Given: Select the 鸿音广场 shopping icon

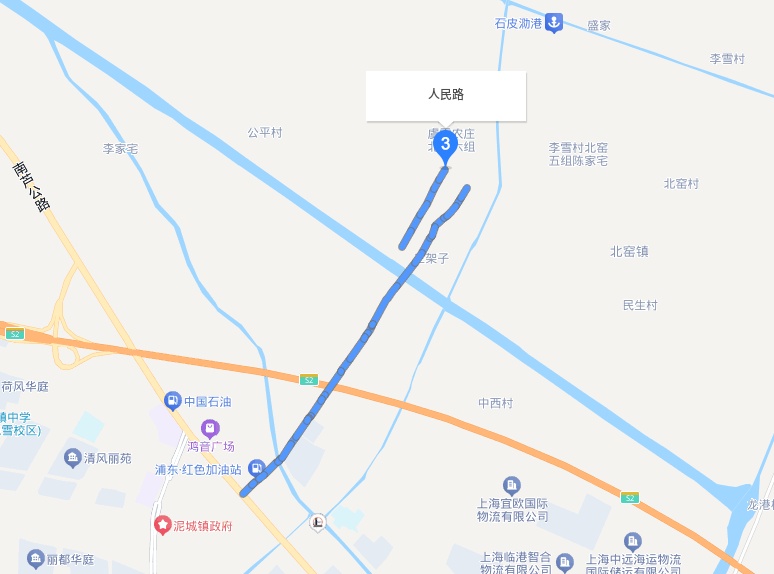Looking at the screenshot, I should click(x=210, y=429).
